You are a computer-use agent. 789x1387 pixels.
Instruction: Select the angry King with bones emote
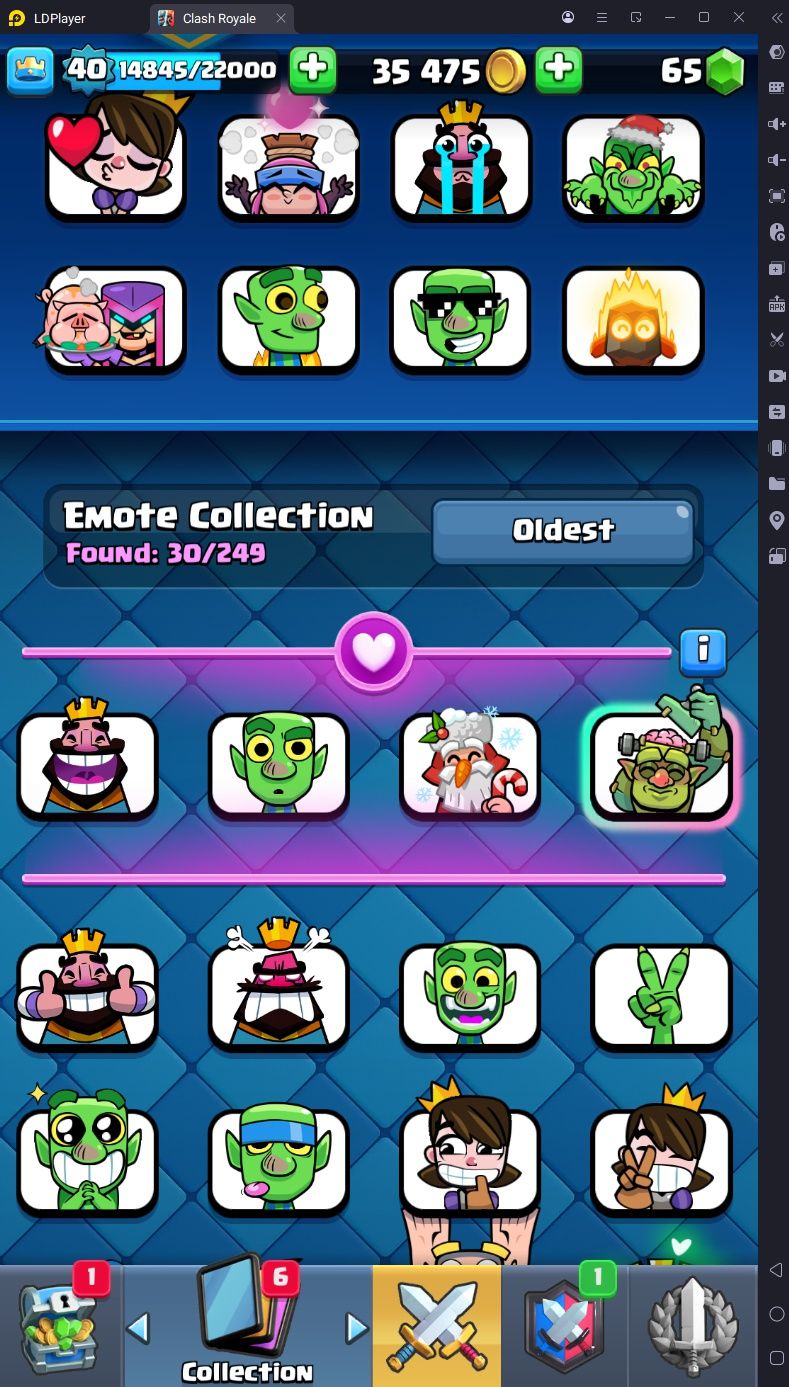pos(279,995)
